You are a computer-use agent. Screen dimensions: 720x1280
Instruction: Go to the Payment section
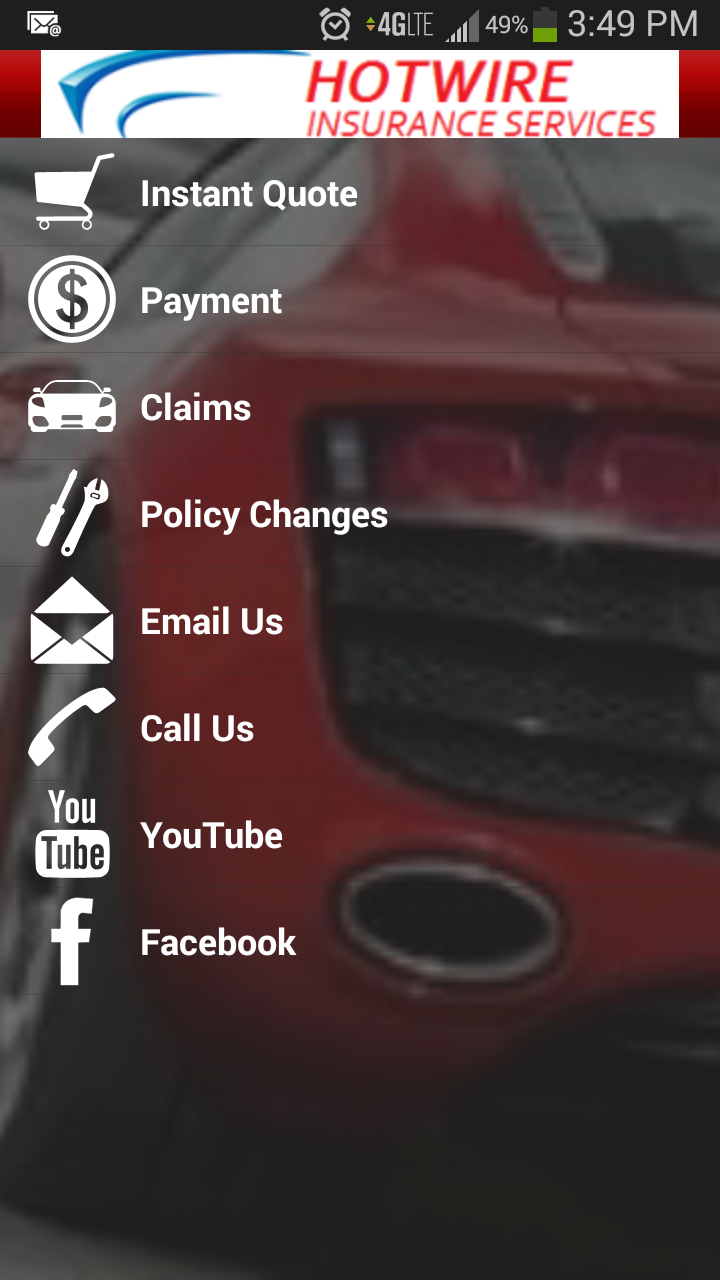pos(211,300)
